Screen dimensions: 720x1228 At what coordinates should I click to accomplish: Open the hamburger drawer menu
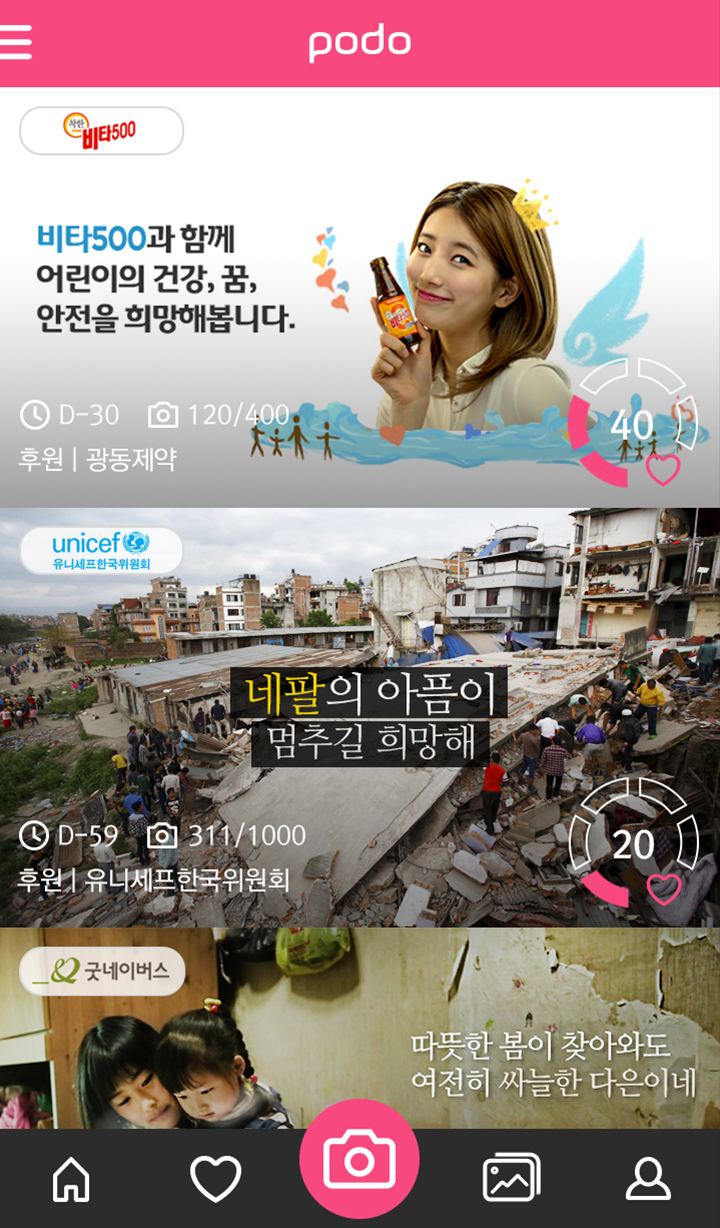coord(17,42)
